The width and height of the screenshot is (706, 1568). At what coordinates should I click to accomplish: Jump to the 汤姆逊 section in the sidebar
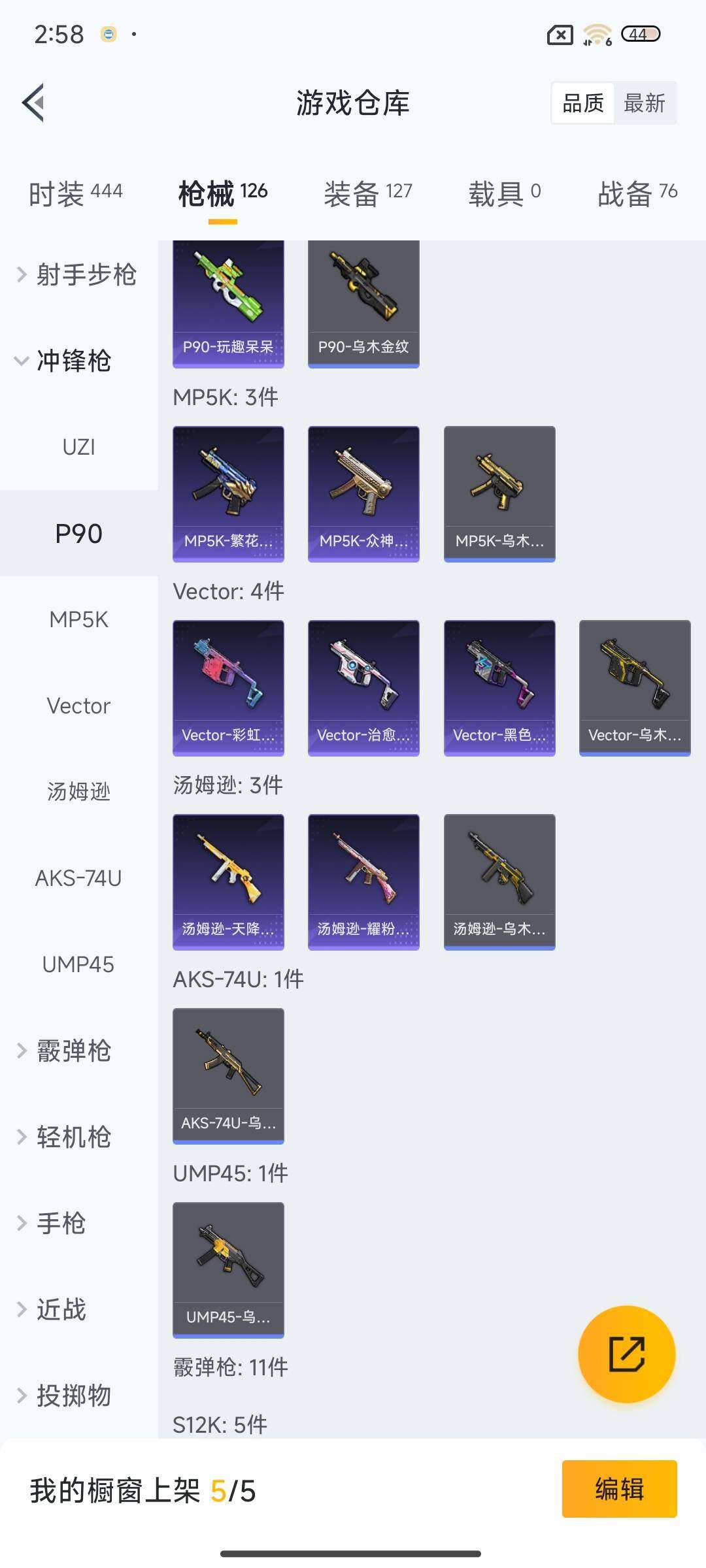(x=78, y=792)
